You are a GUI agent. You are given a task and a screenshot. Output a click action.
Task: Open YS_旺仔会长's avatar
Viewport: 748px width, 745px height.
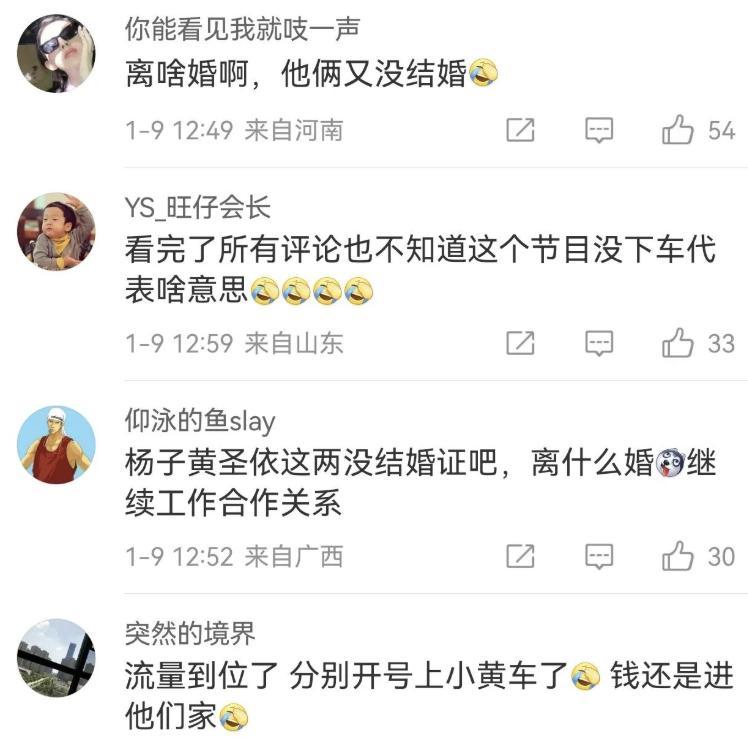coord(56,232)
